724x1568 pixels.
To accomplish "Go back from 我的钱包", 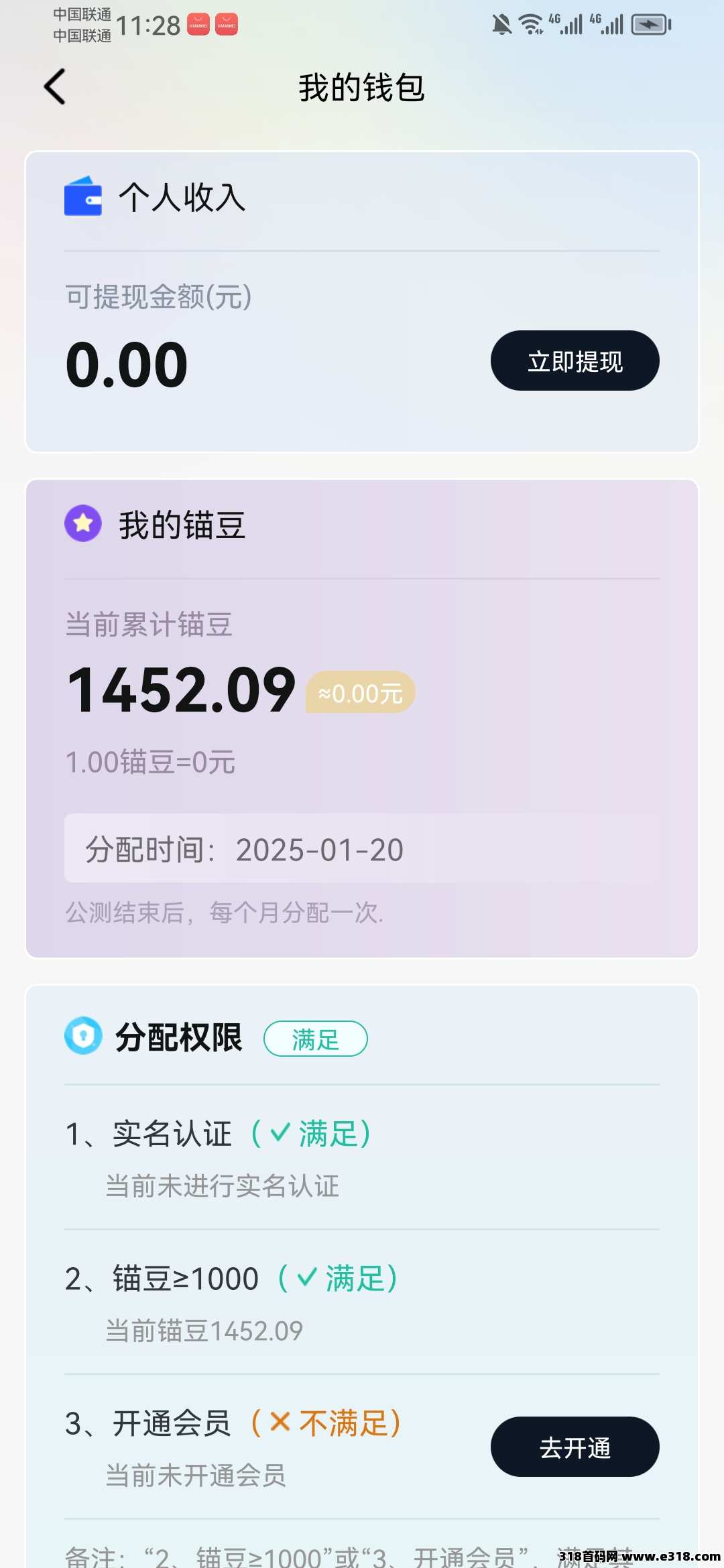I will coord(55,87).
